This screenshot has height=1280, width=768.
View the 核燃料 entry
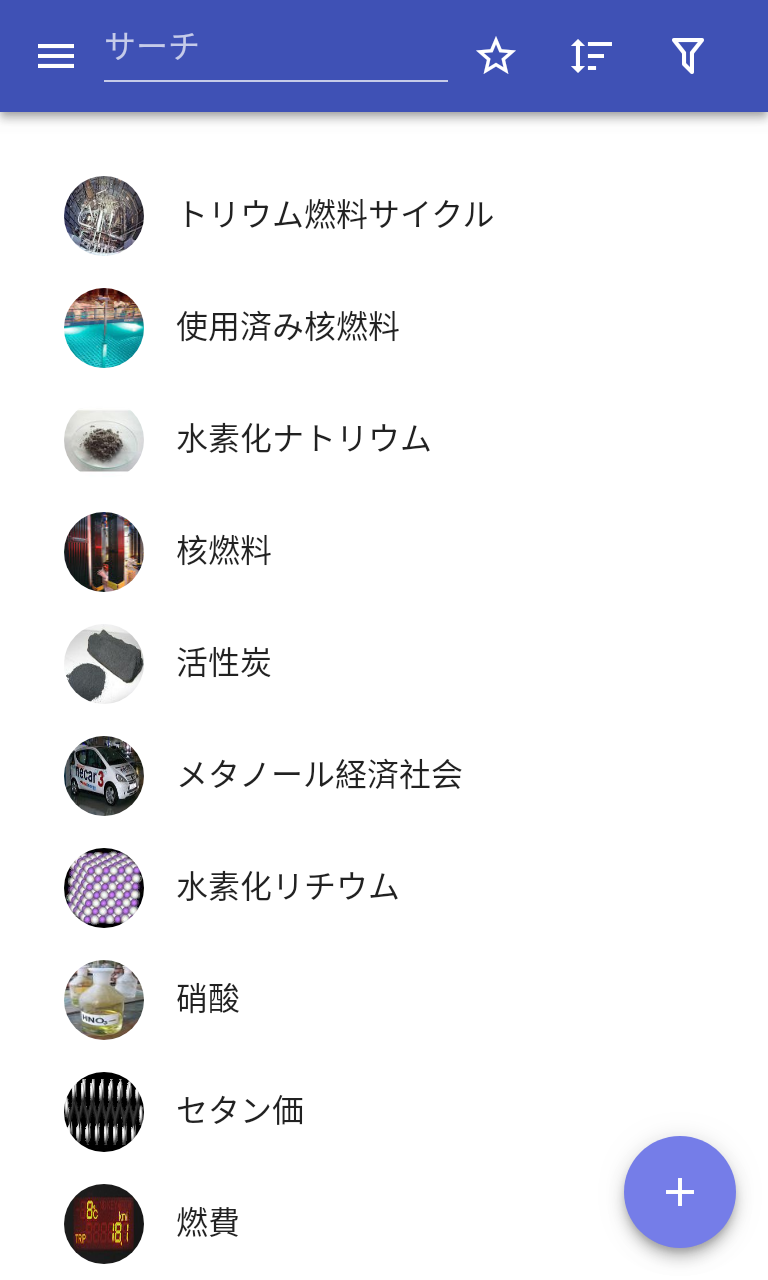[x=224, y=551]
